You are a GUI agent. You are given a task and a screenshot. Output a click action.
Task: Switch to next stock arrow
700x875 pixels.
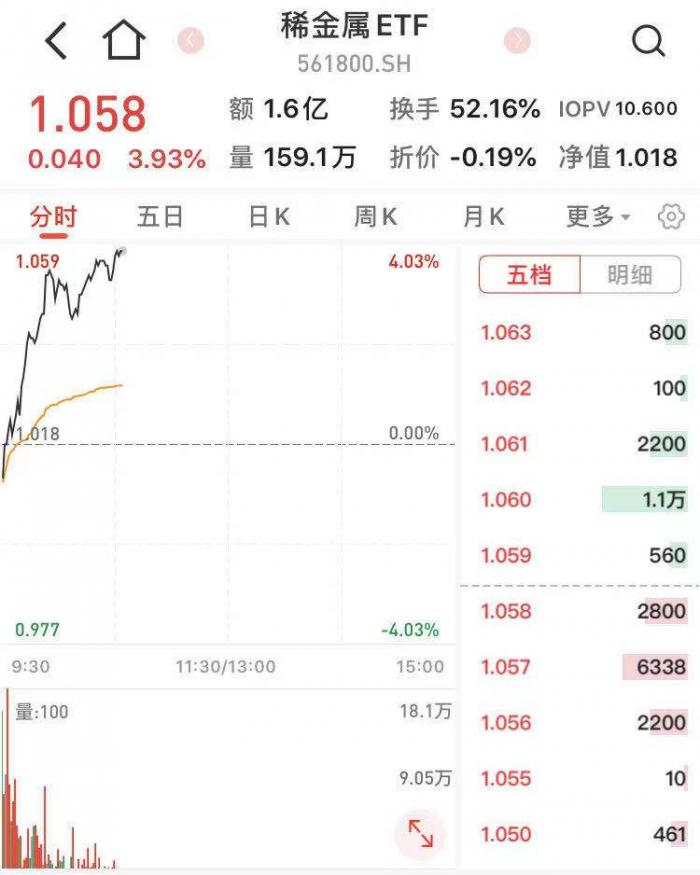[x=517, y=41]
